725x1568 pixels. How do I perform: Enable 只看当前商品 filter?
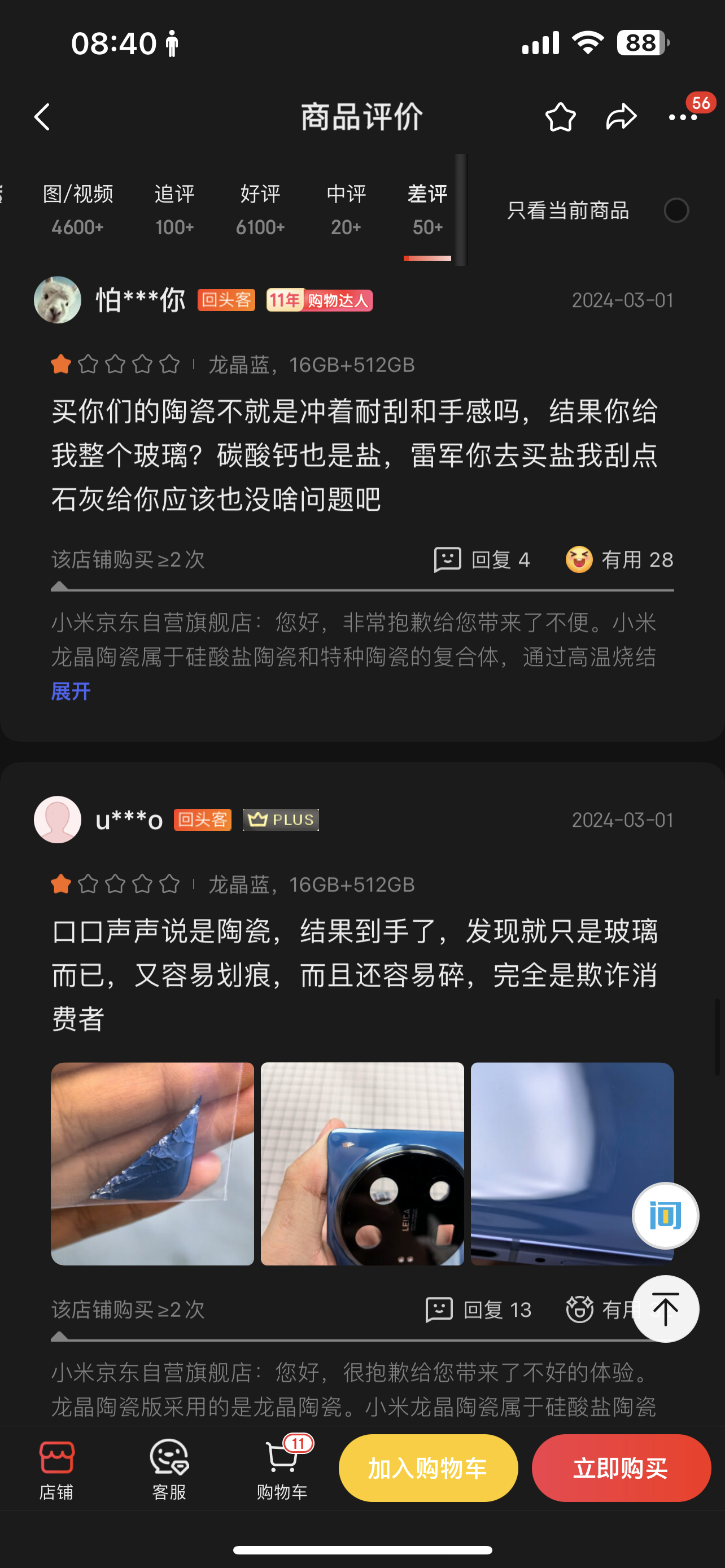point(676,211)
